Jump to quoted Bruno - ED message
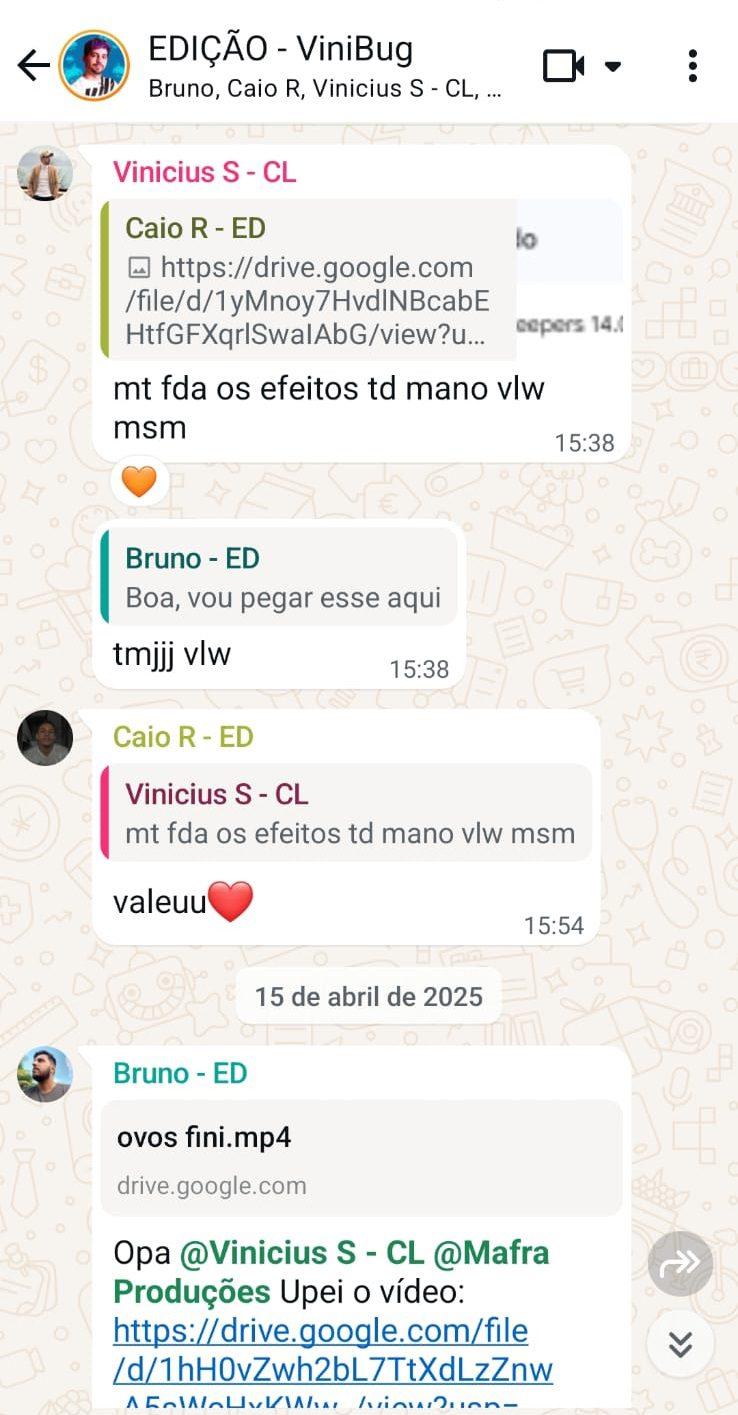 [x=279, y=577]
